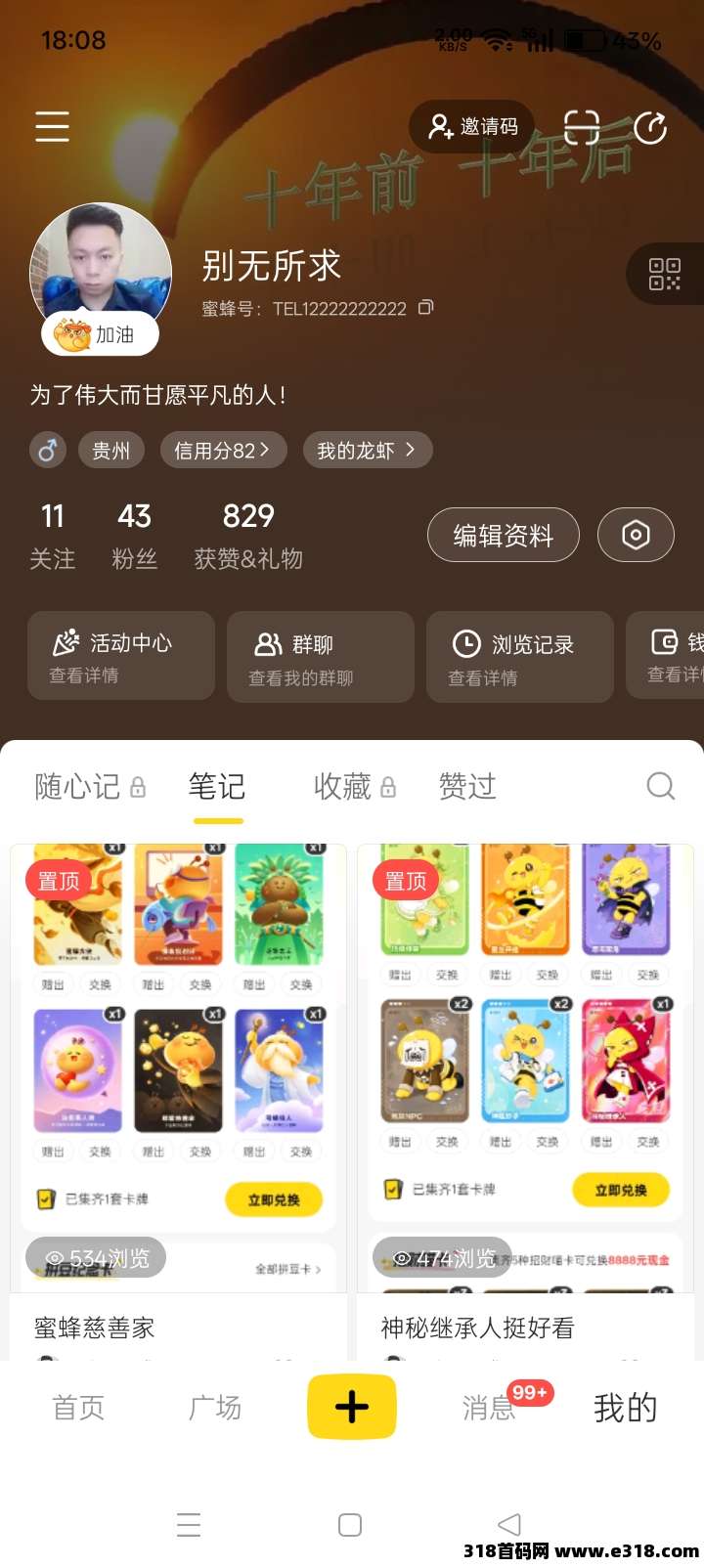Open settings via the hexagon icon
This screenshot has width=704, height=1568.
coord(637,536)
